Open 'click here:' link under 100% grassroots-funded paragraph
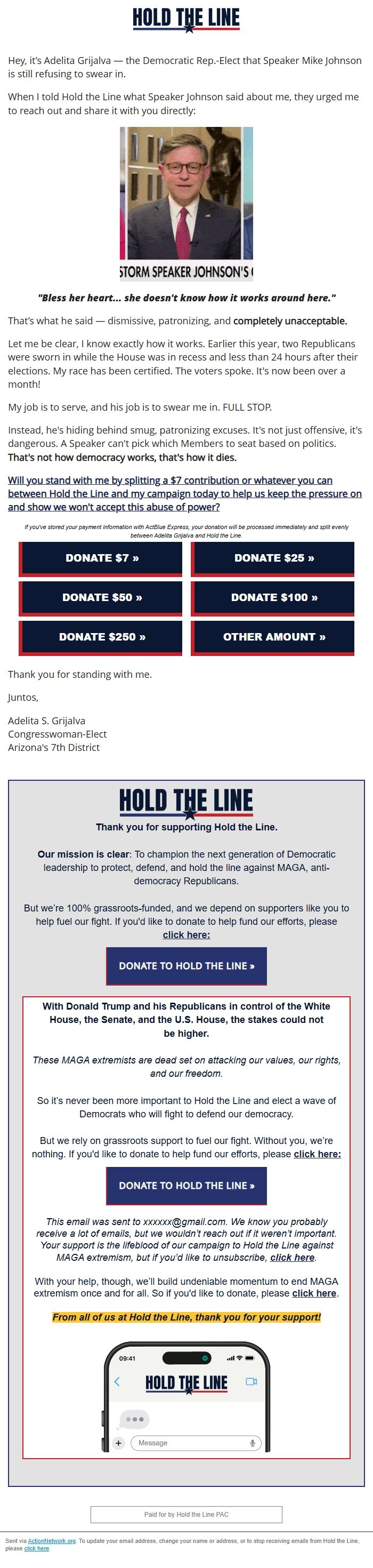Viewport: 373px width, 1568px height. [186, 934]
